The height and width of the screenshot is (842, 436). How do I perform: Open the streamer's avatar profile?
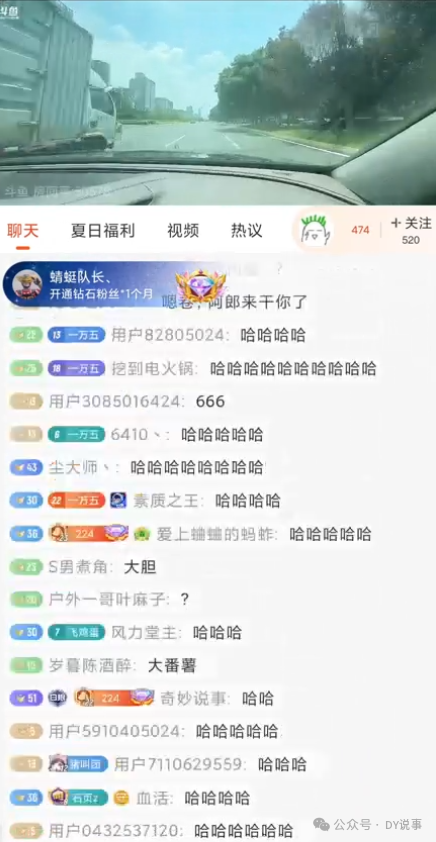[x=316, y=230]
